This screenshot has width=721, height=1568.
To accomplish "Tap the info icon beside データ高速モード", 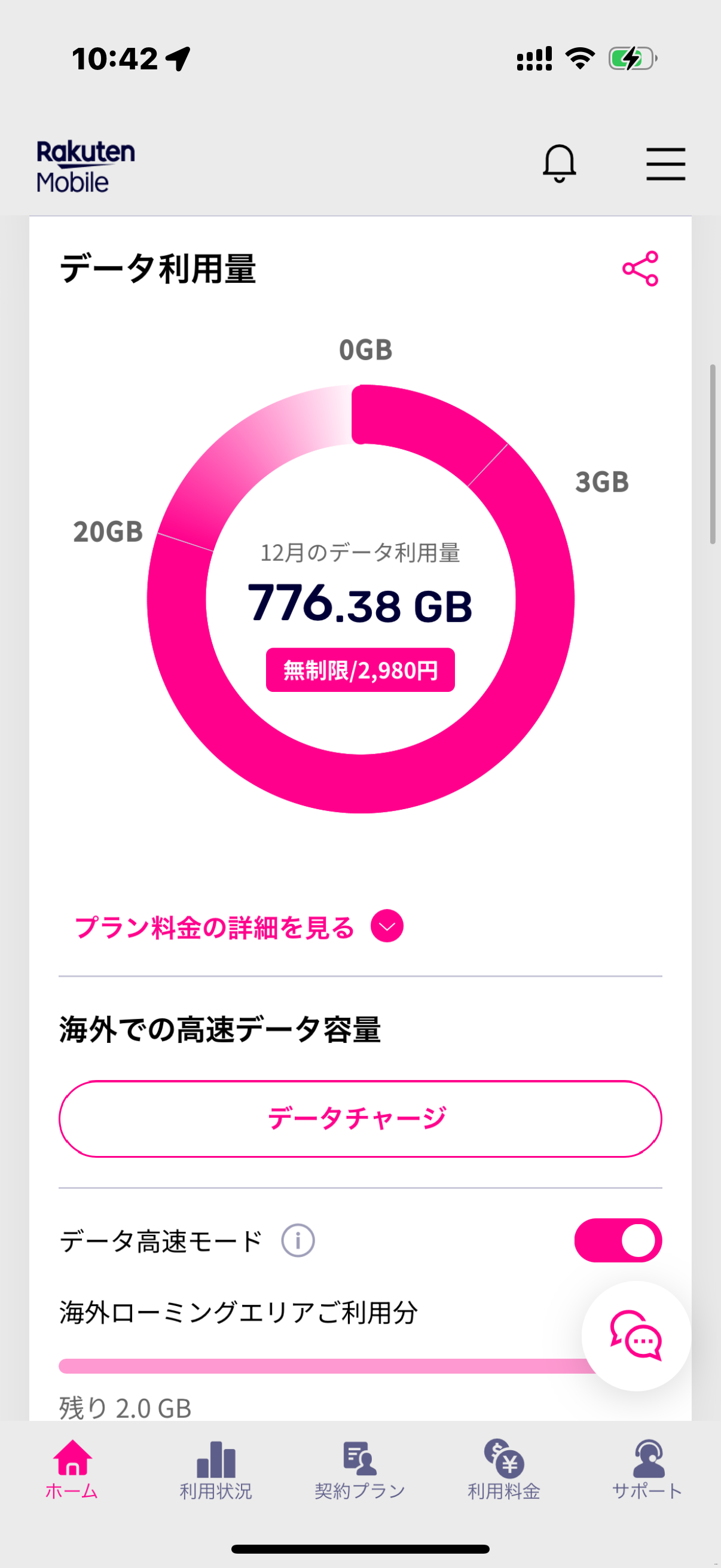I will click(x=297, y=1240).
